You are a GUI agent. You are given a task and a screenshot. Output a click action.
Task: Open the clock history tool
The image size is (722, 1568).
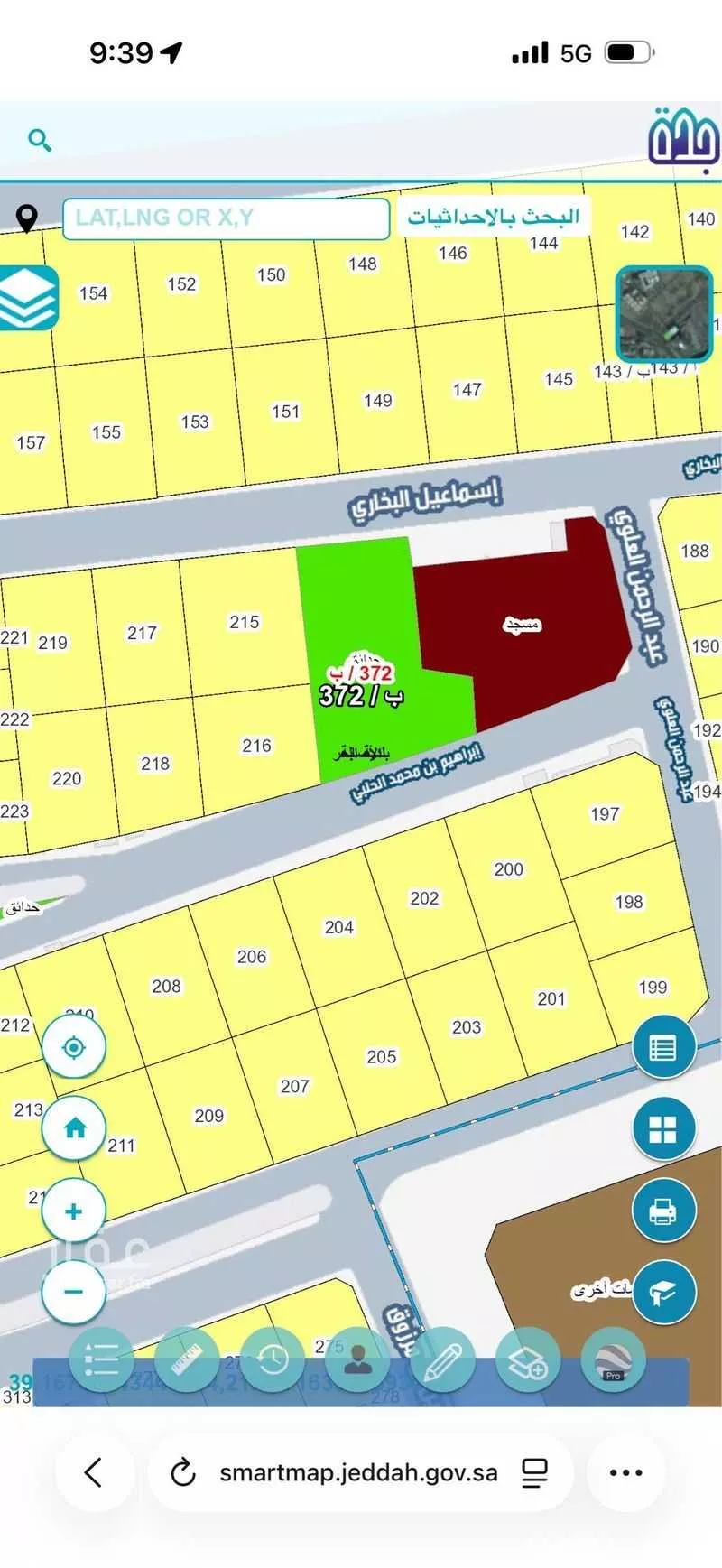(x=273, y=1359)
